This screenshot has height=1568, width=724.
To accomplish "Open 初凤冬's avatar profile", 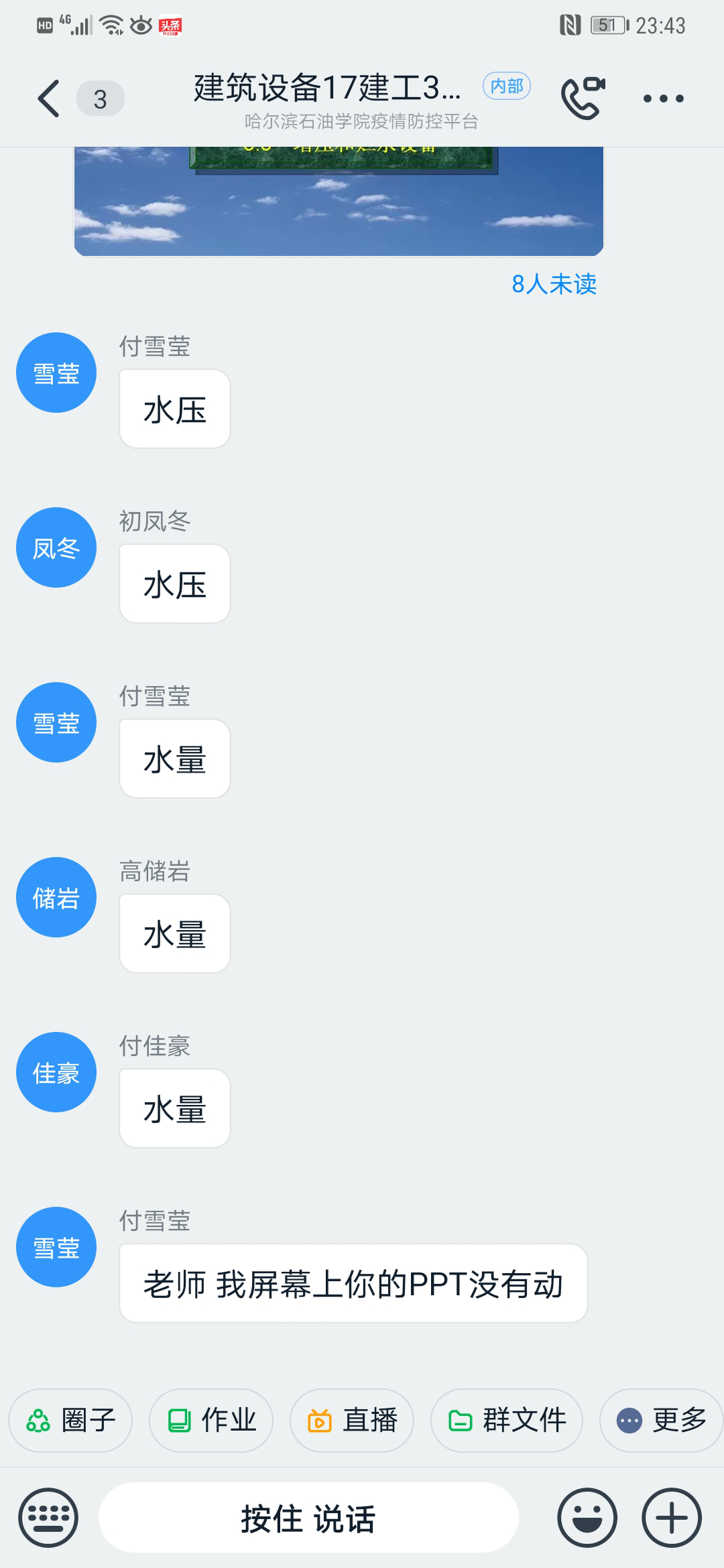I will (x=56, y=547).
